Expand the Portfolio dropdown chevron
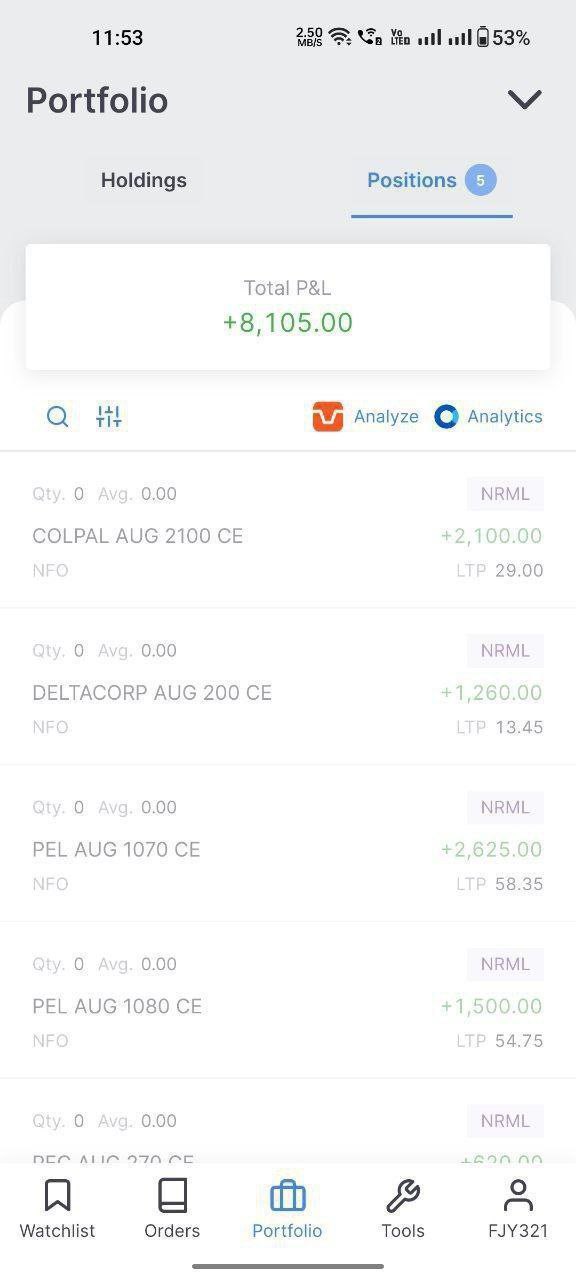 click(524, 99)
